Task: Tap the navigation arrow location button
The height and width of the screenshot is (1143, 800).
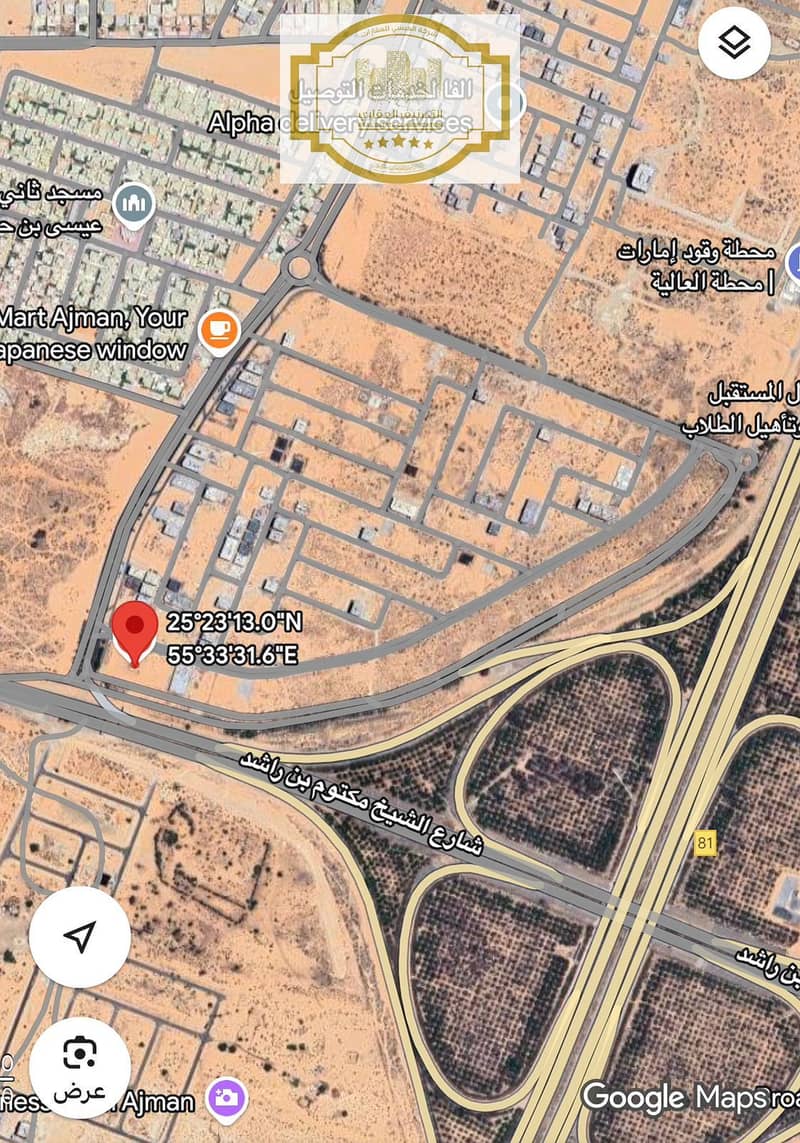Action: pos(79,937)
